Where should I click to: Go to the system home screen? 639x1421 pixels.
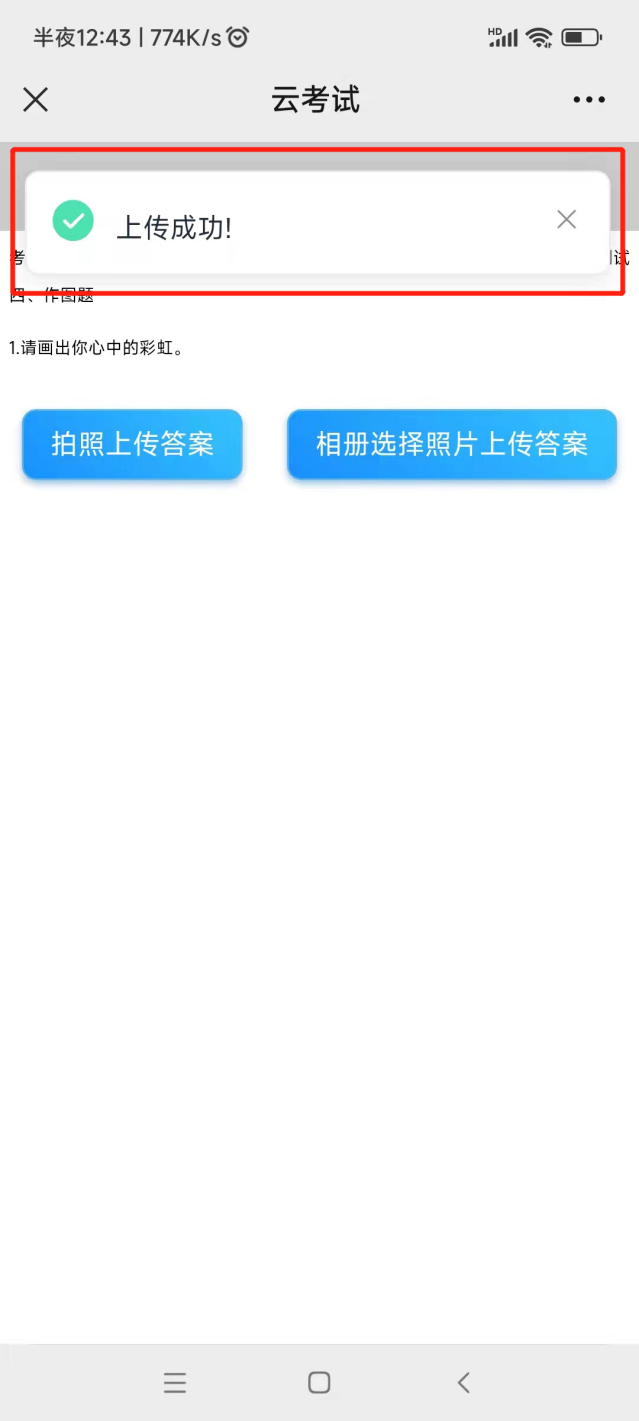tap(319, 1382)
